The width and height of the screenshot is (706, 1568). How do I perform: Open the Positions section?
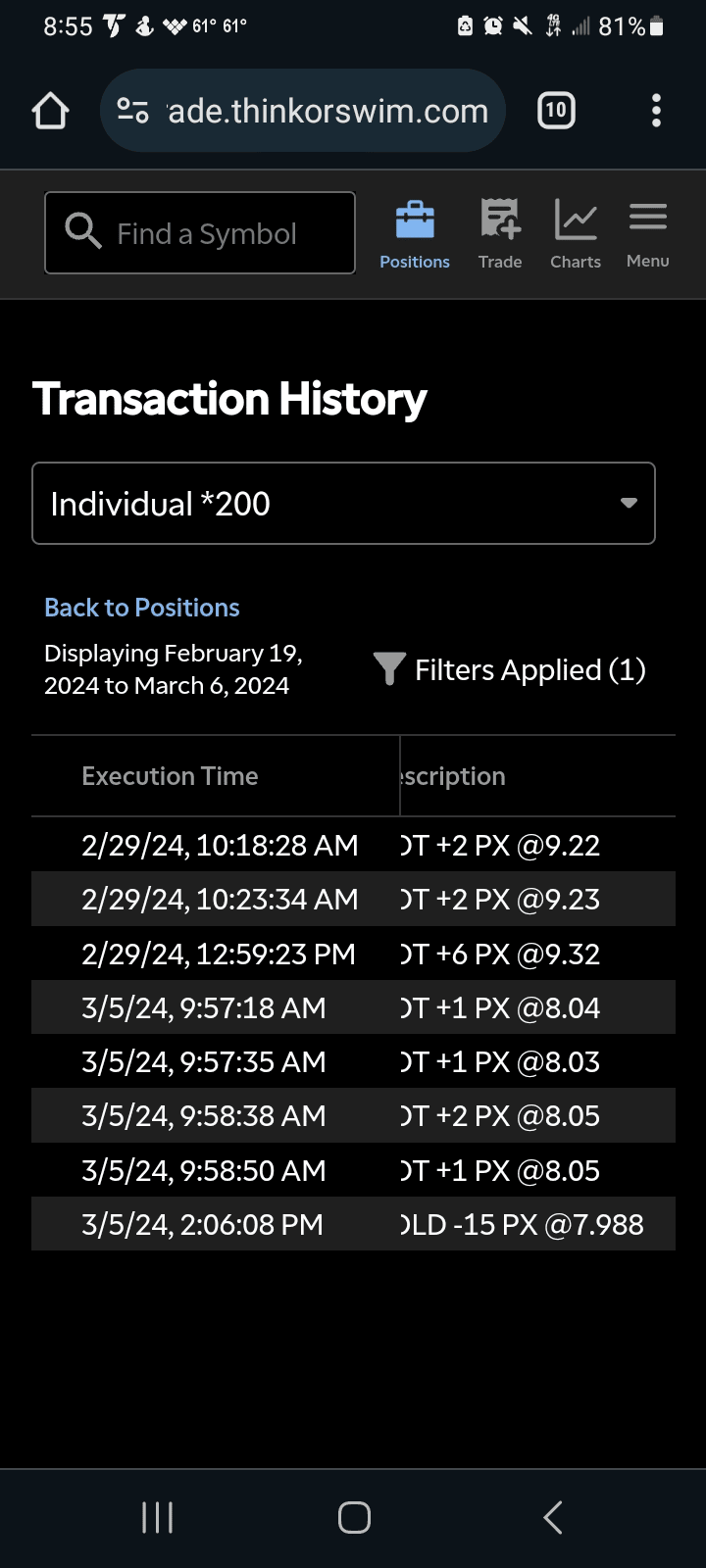(x=415, y=234)
